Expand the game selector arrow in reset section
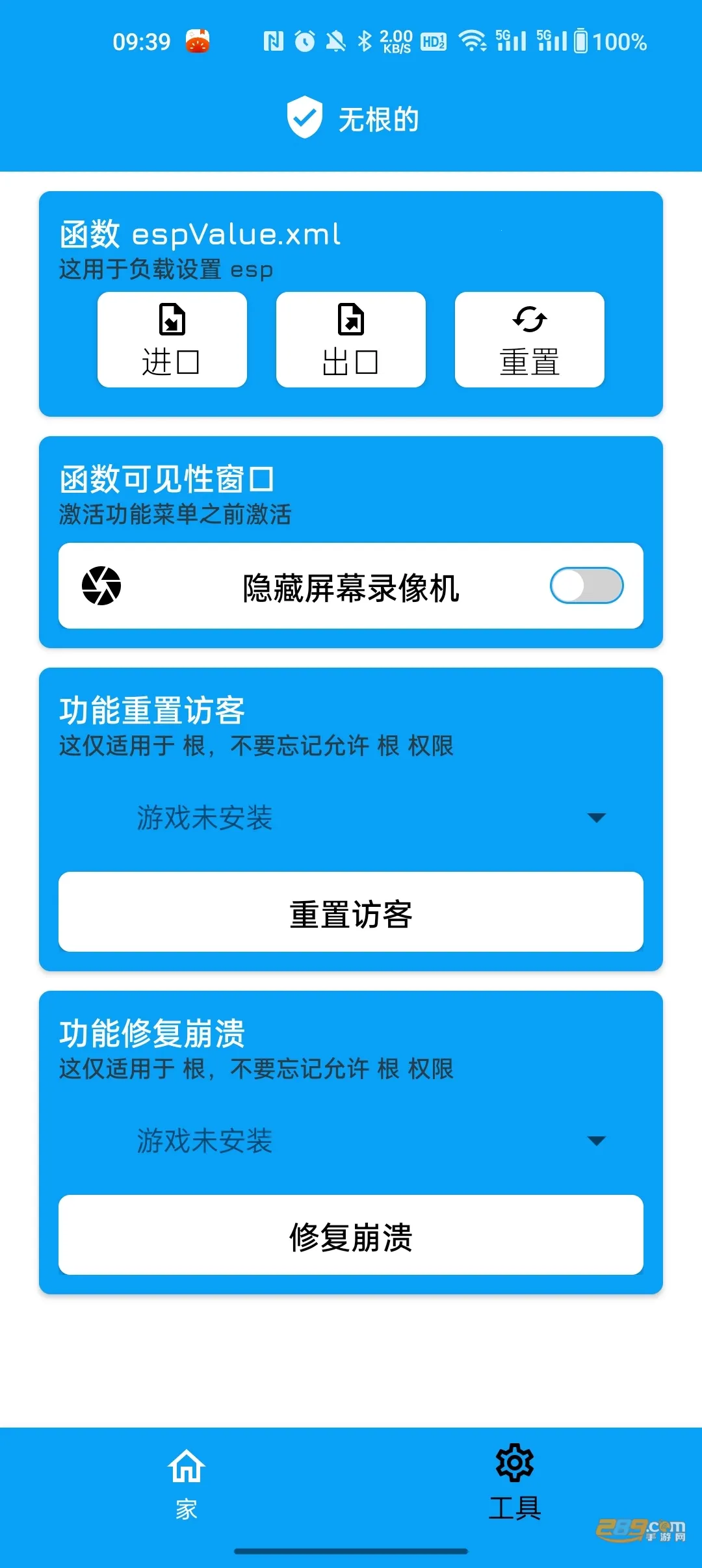Viewport: 702px width, 1568px height. click(597, 818)
